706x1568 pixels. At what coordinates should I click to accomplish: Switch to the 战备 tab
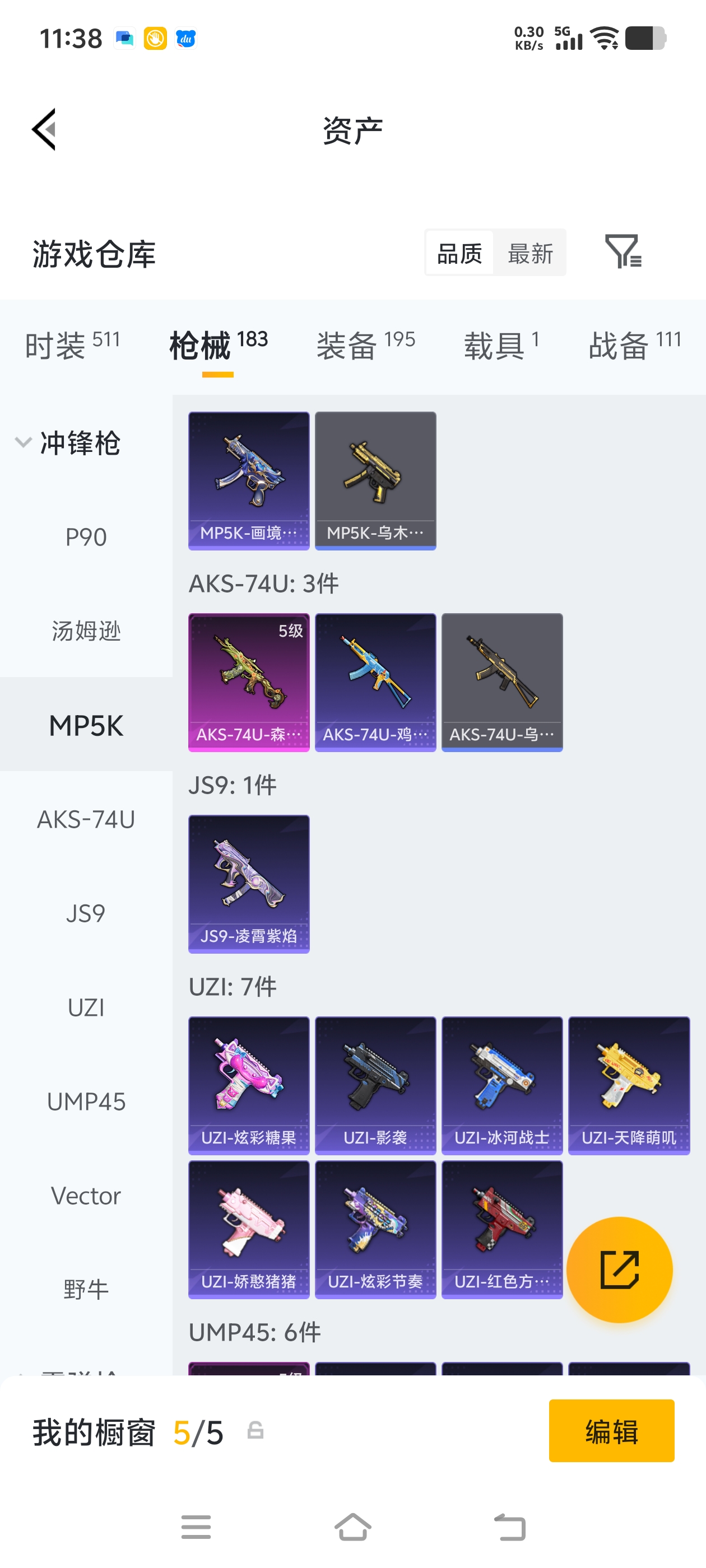click(634, 345)
